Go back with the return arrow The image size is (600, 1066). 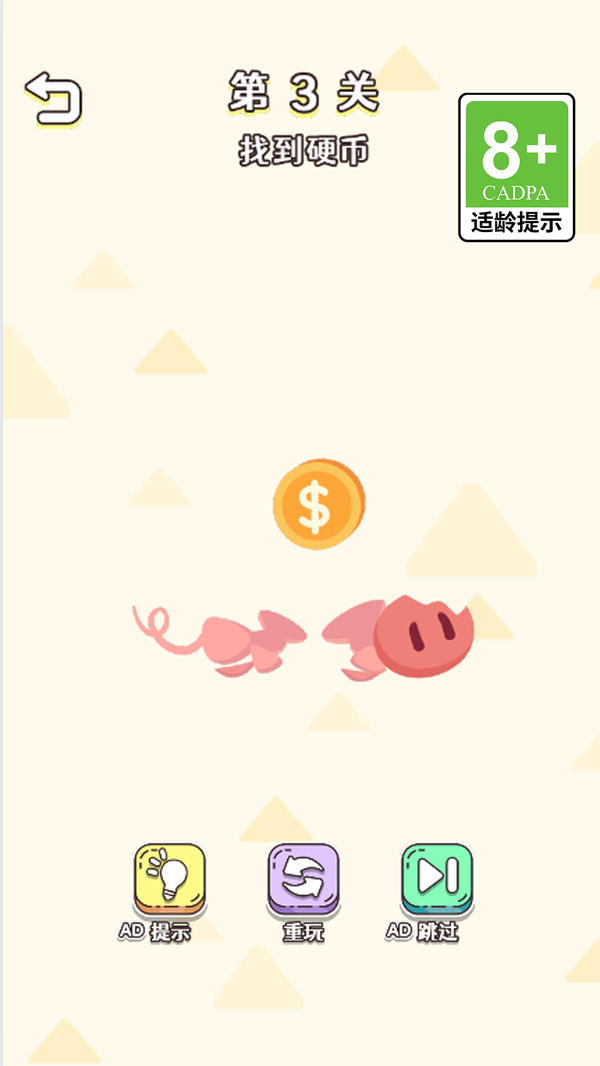coord(54,99)
